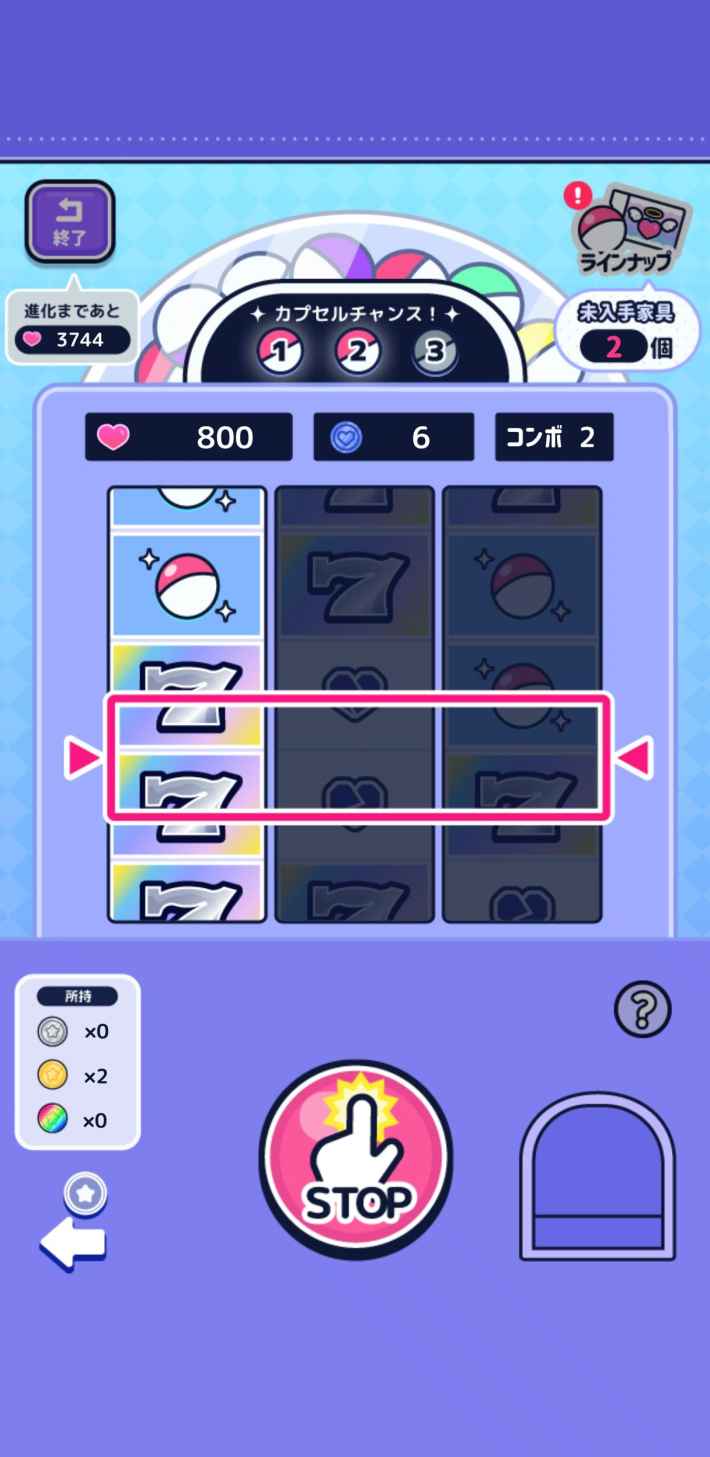The width and height of the screenshot is (710, 1457).
Task: Open the question mark help icon
Action: coord(642,1010)
